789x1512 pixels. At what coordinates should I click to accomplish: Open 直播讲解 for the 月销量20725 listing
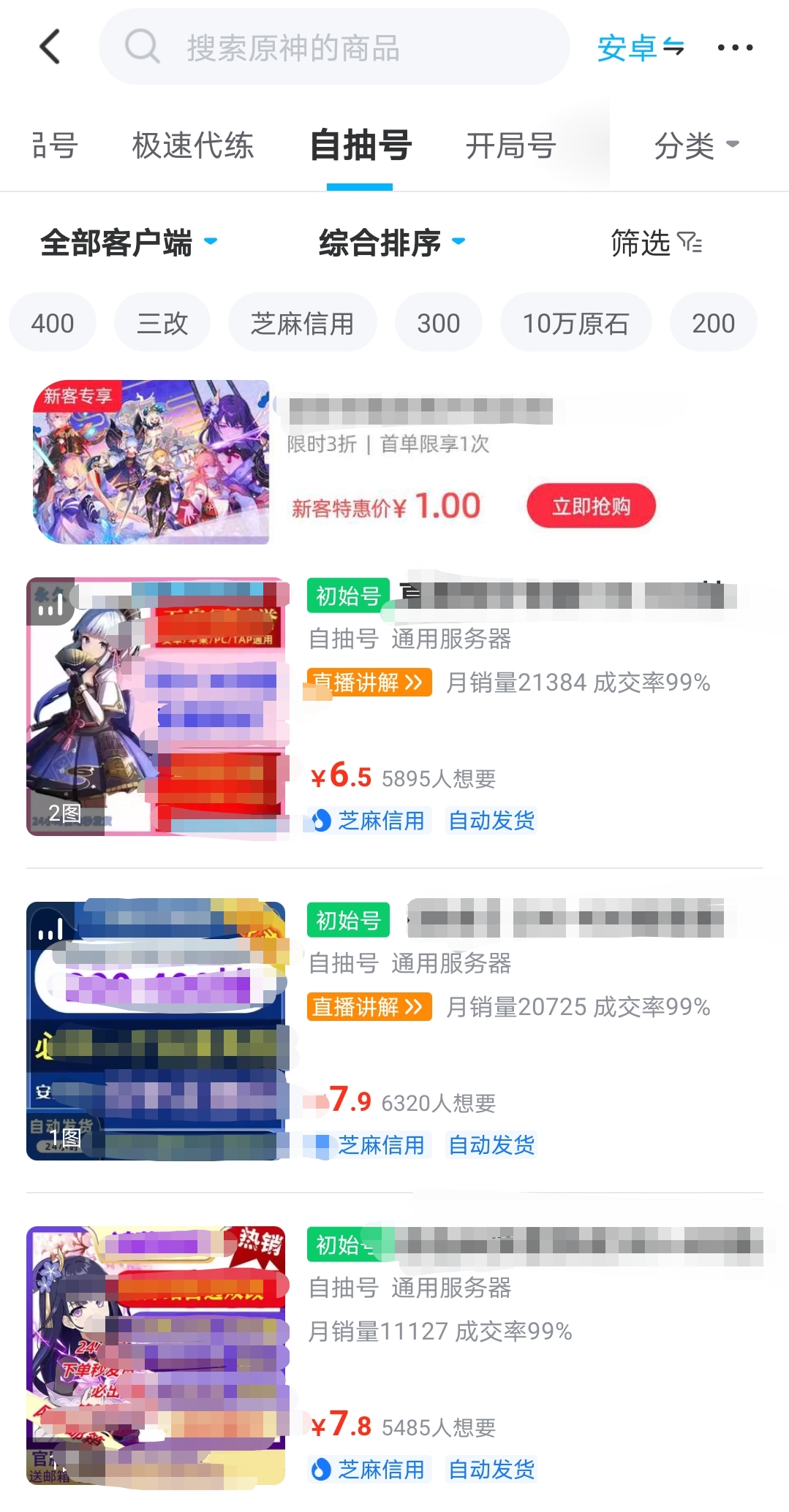tap(369, 1007)
